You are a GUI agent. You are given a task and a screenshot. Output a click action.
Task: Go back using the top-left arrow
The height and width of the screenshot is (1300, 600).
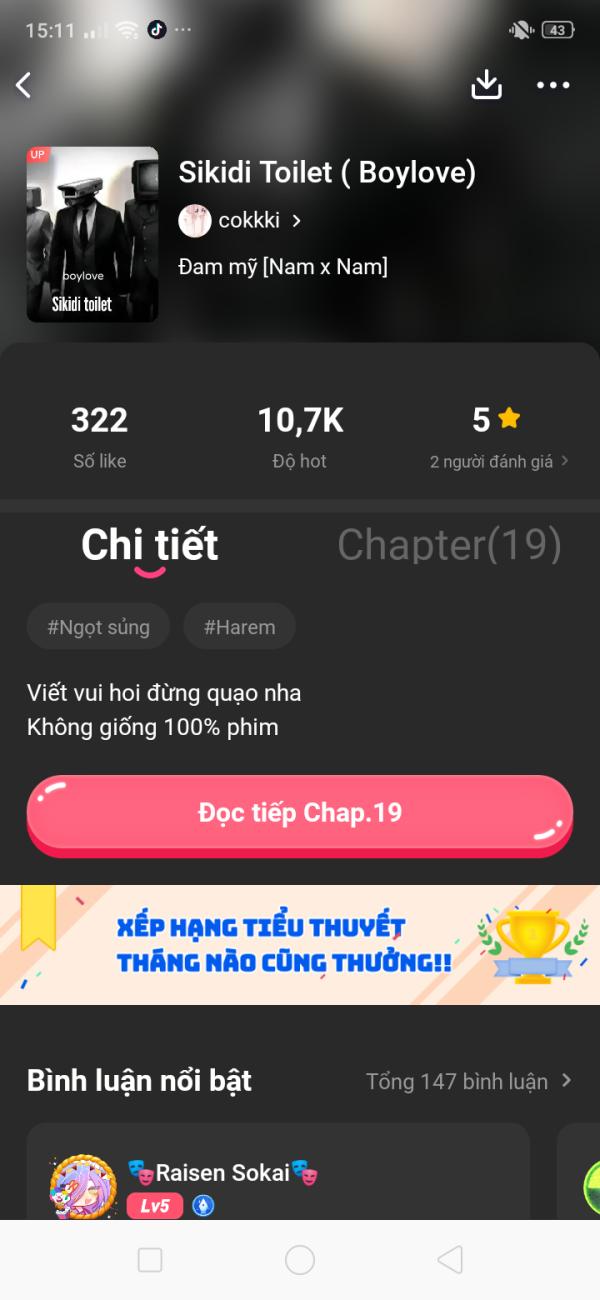25,86
